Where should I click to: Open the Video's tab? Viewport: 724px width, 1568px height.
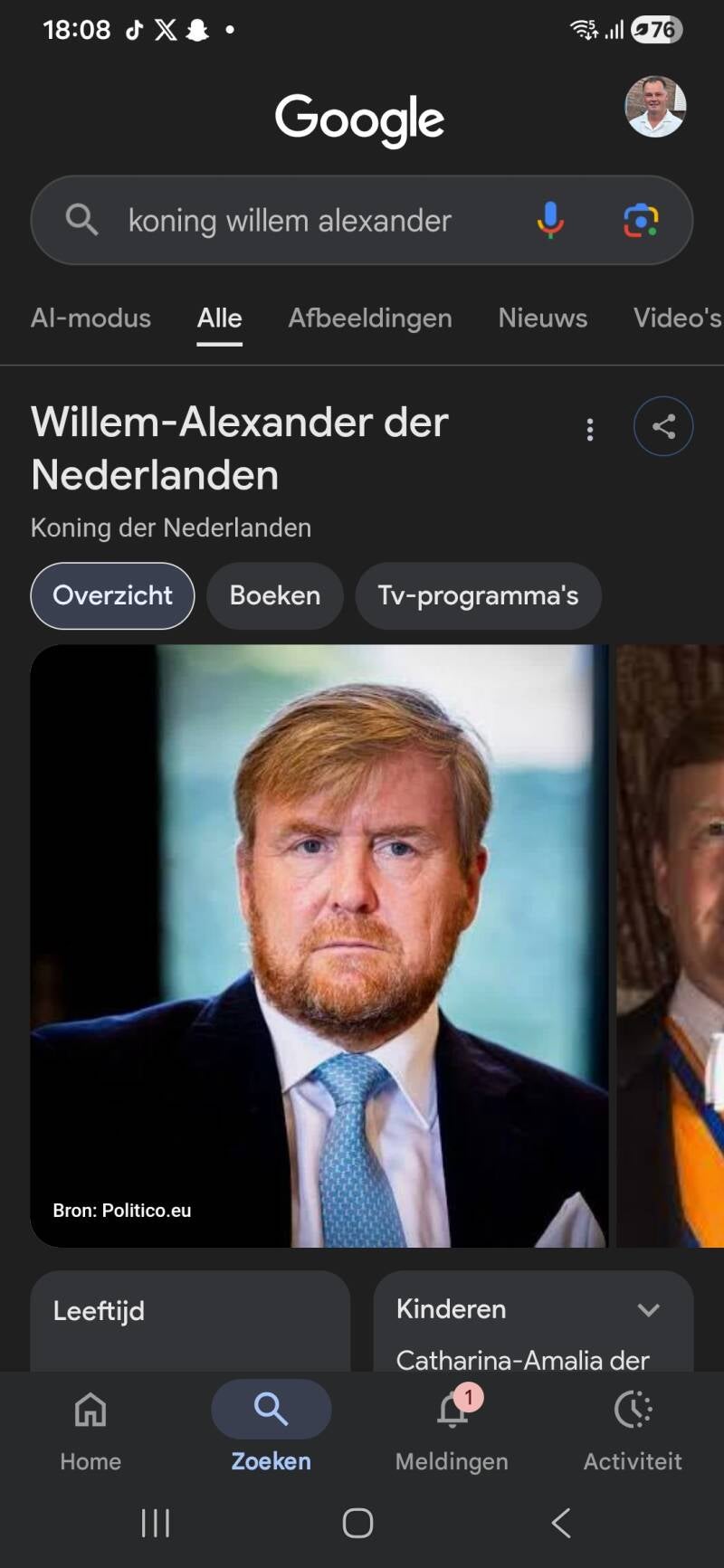(x=677, y=318)
